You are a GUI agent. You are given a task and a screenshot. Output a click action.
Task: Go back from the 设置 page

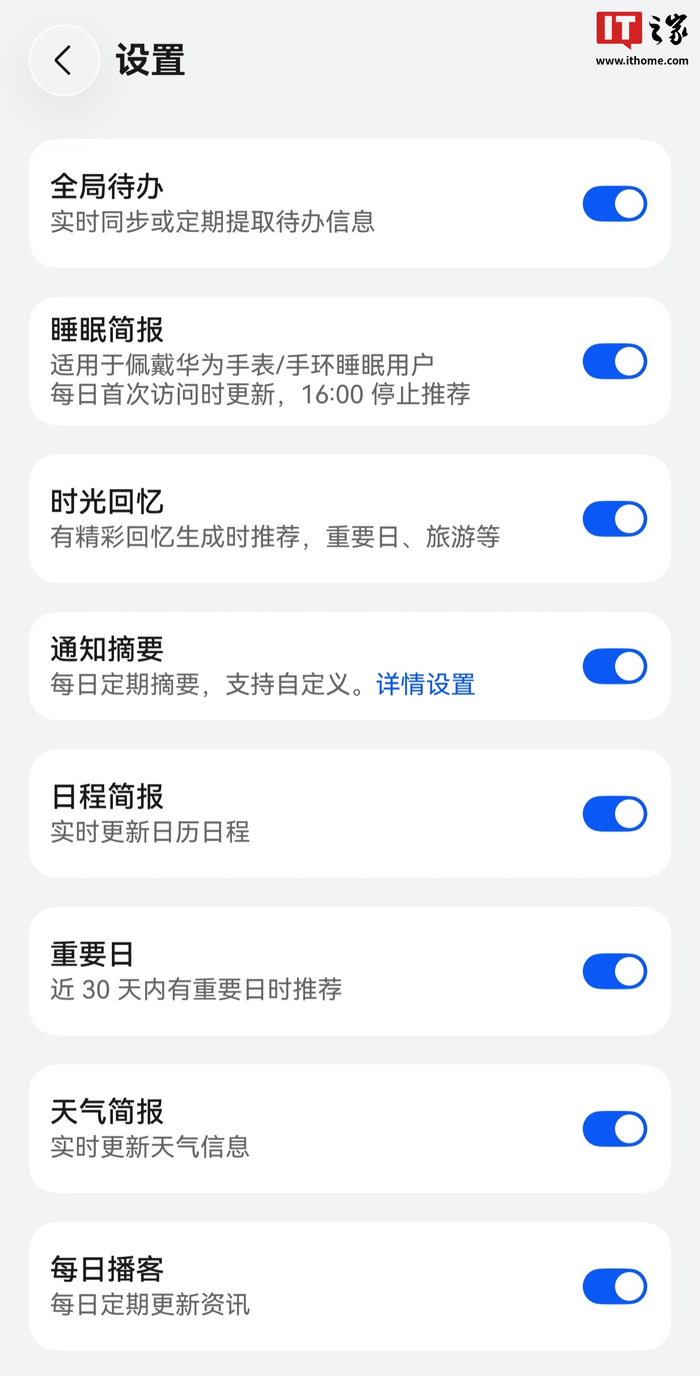click(x=64, y=60)
